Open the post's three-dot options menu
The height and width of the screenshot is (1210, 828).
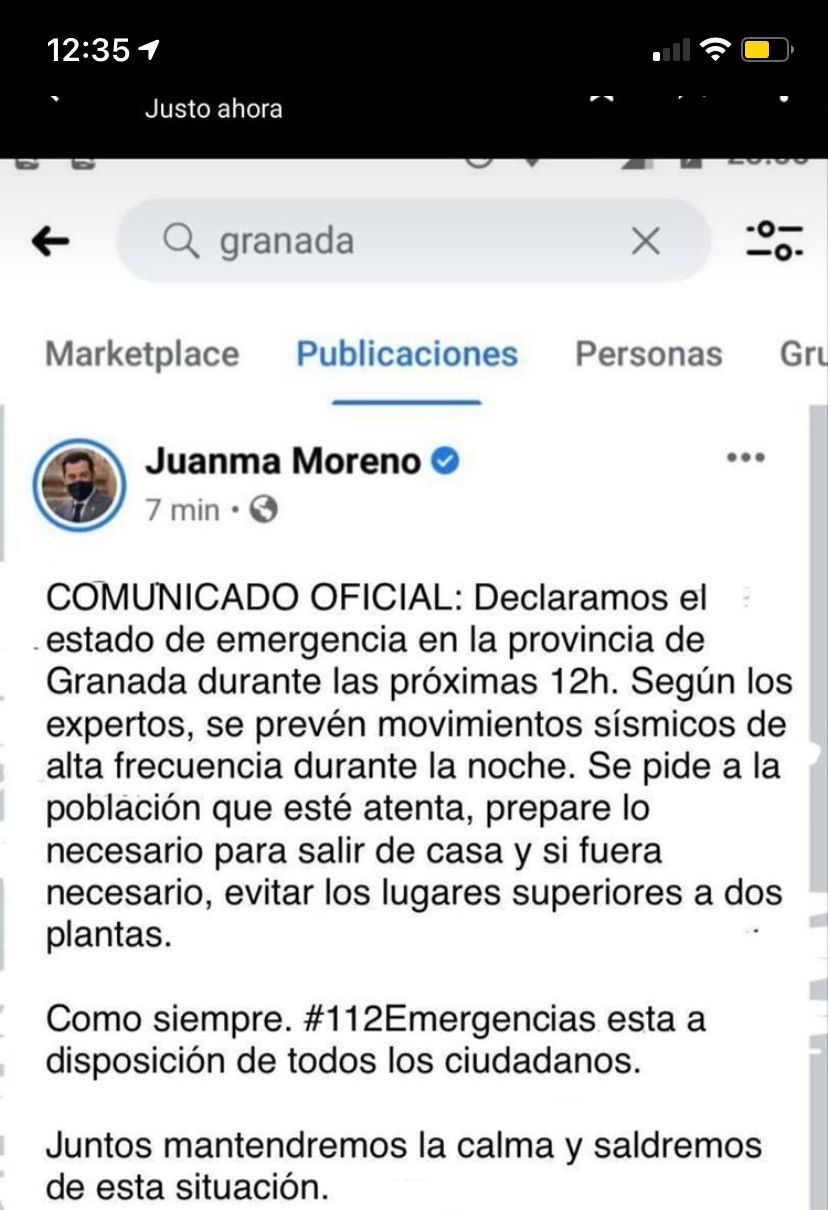pyautogui.click(x=745, y=458)
